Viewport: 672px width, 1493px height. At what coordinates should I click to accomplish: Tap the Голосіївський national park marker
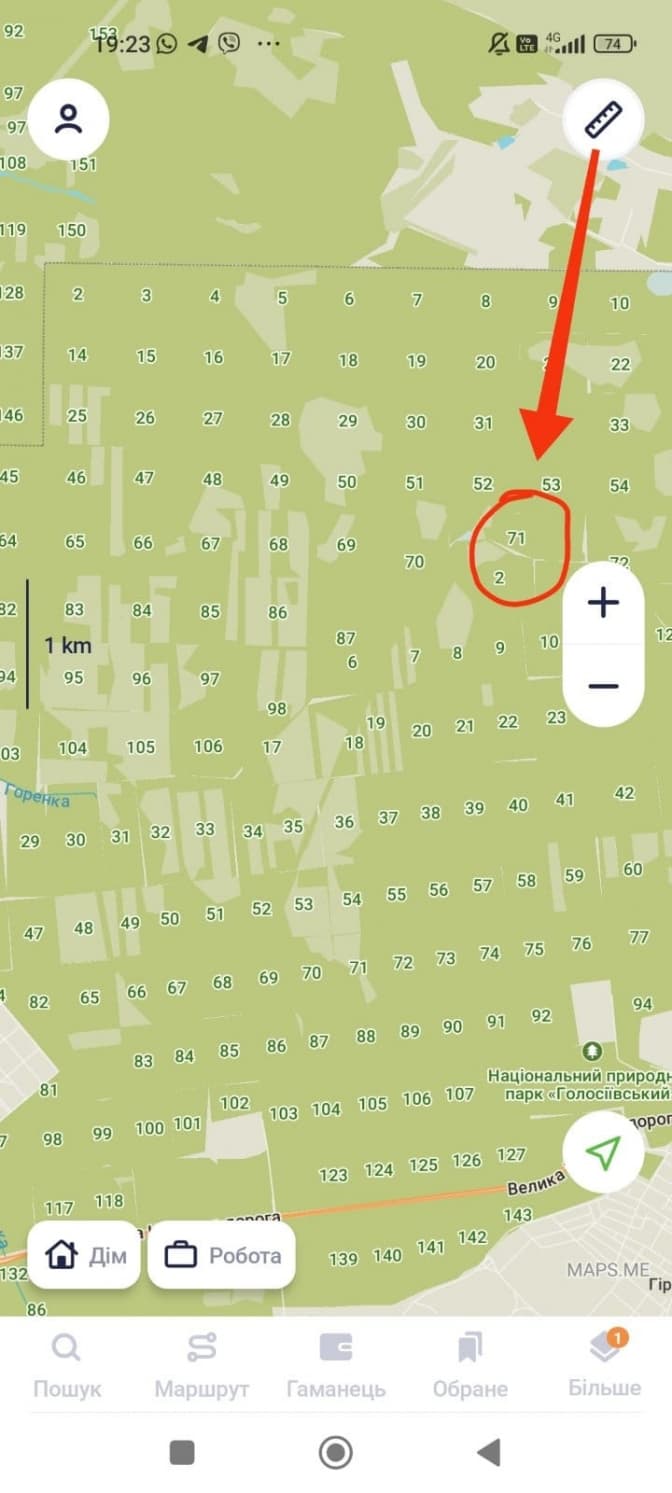[x=592, y=1051]
